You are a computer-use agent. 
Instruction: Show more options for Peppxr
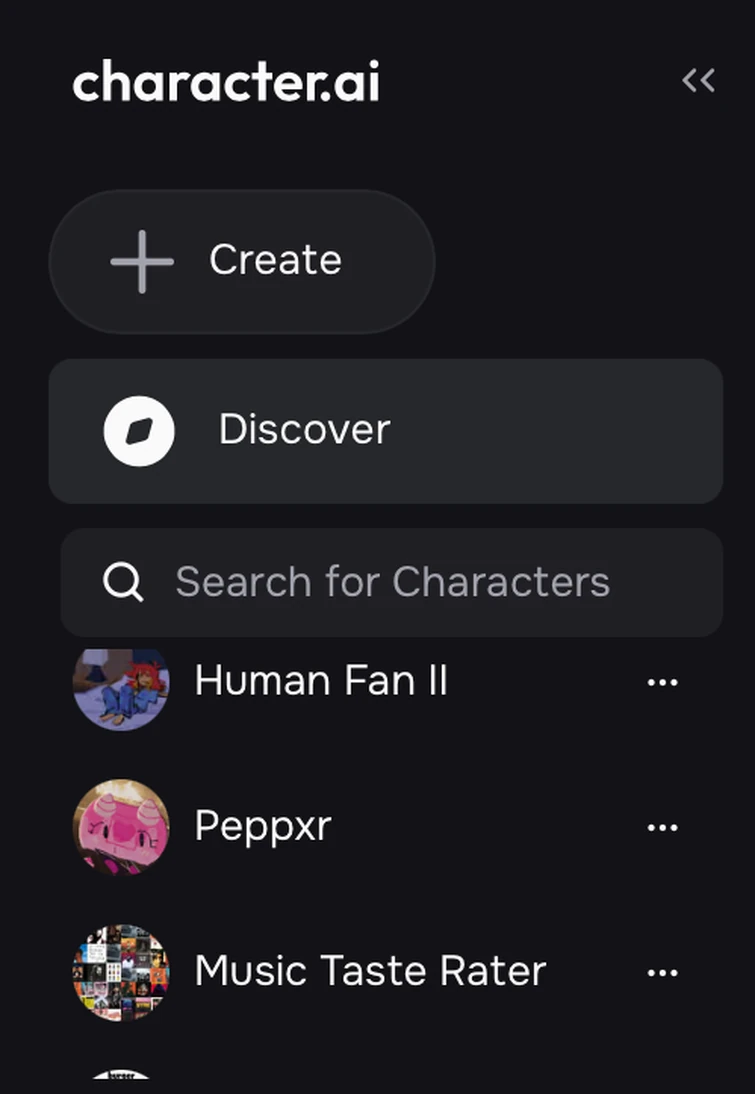point(662,827)
